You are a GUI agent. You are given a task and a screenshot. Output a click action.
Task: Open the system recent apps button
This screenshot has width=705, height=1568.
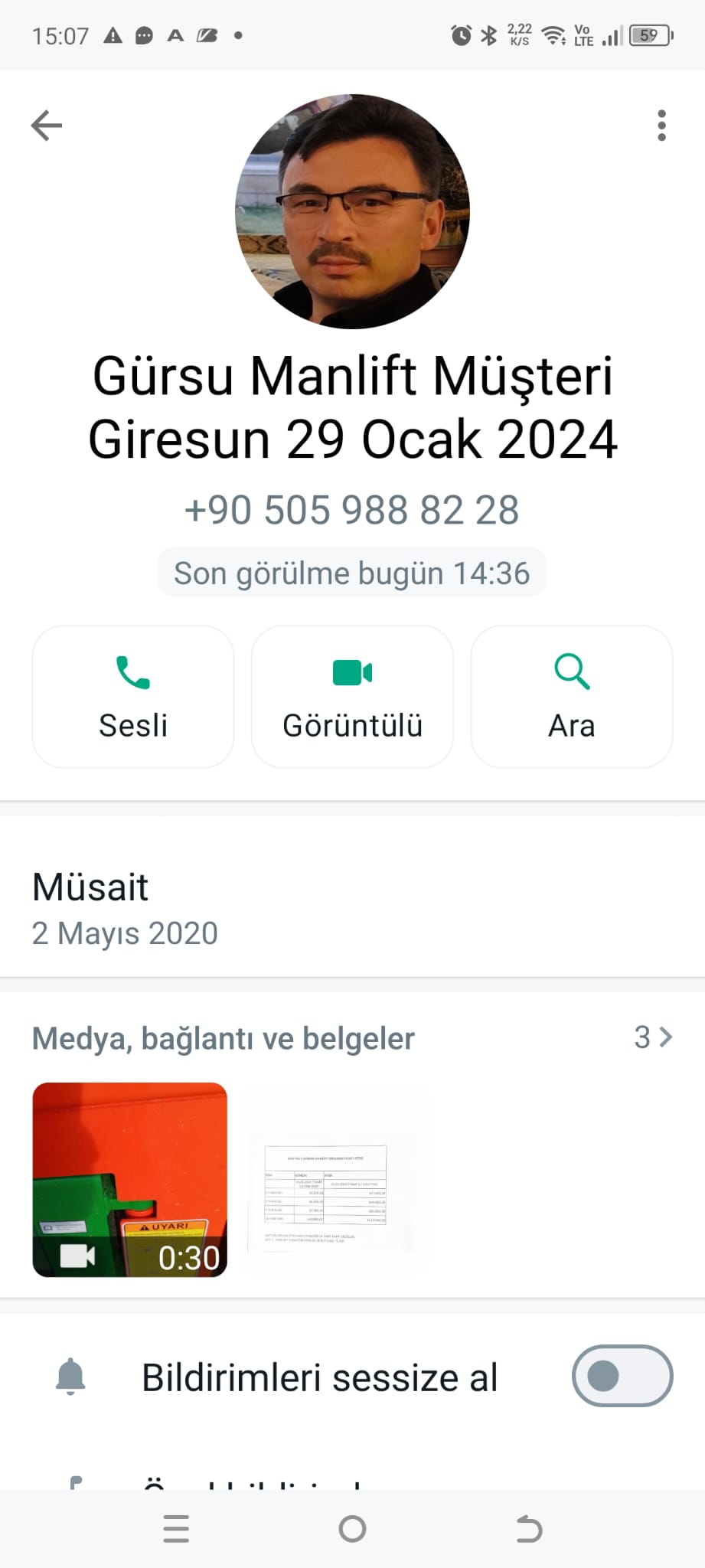coord(176,1529)
